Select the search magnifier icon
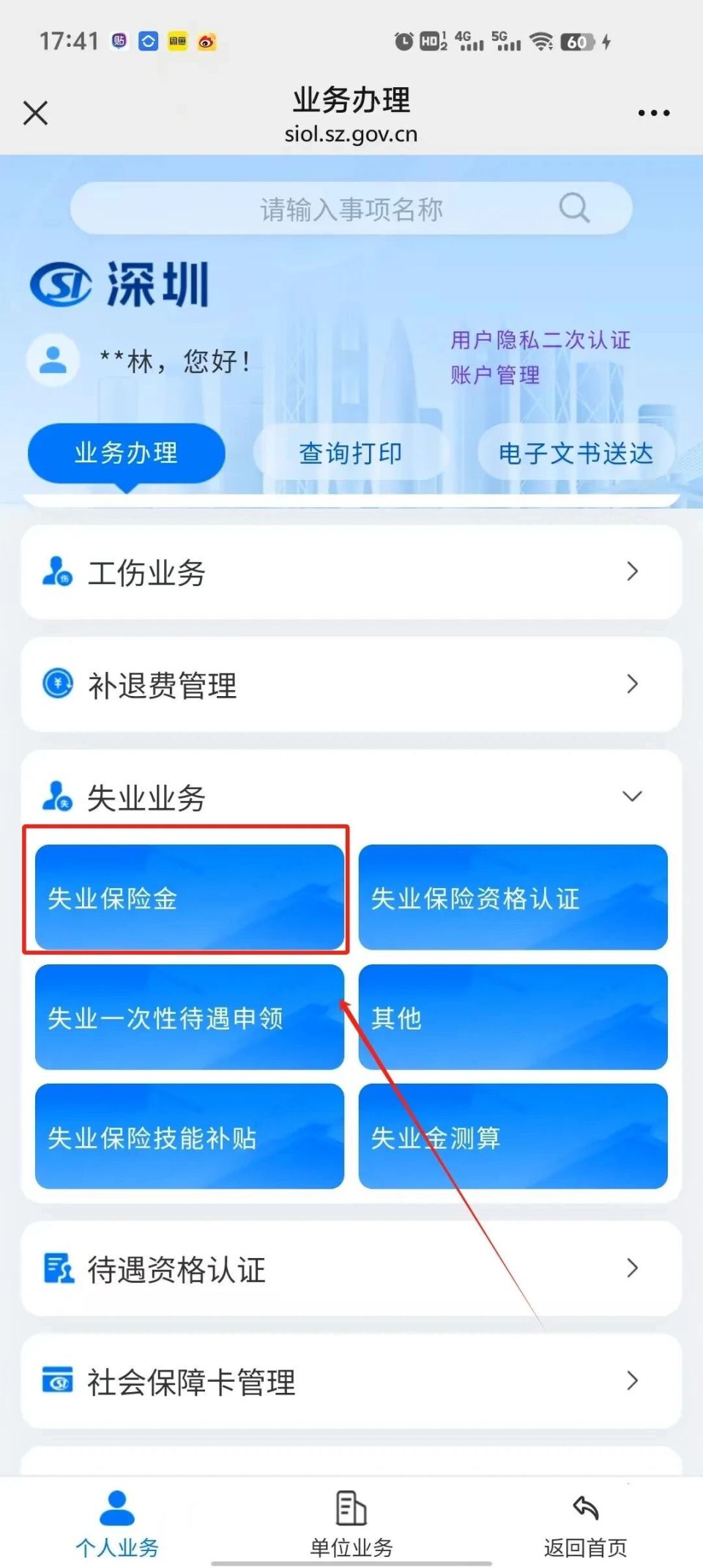The height and width of the screenshot is (1568, 703). click(575, 208)
